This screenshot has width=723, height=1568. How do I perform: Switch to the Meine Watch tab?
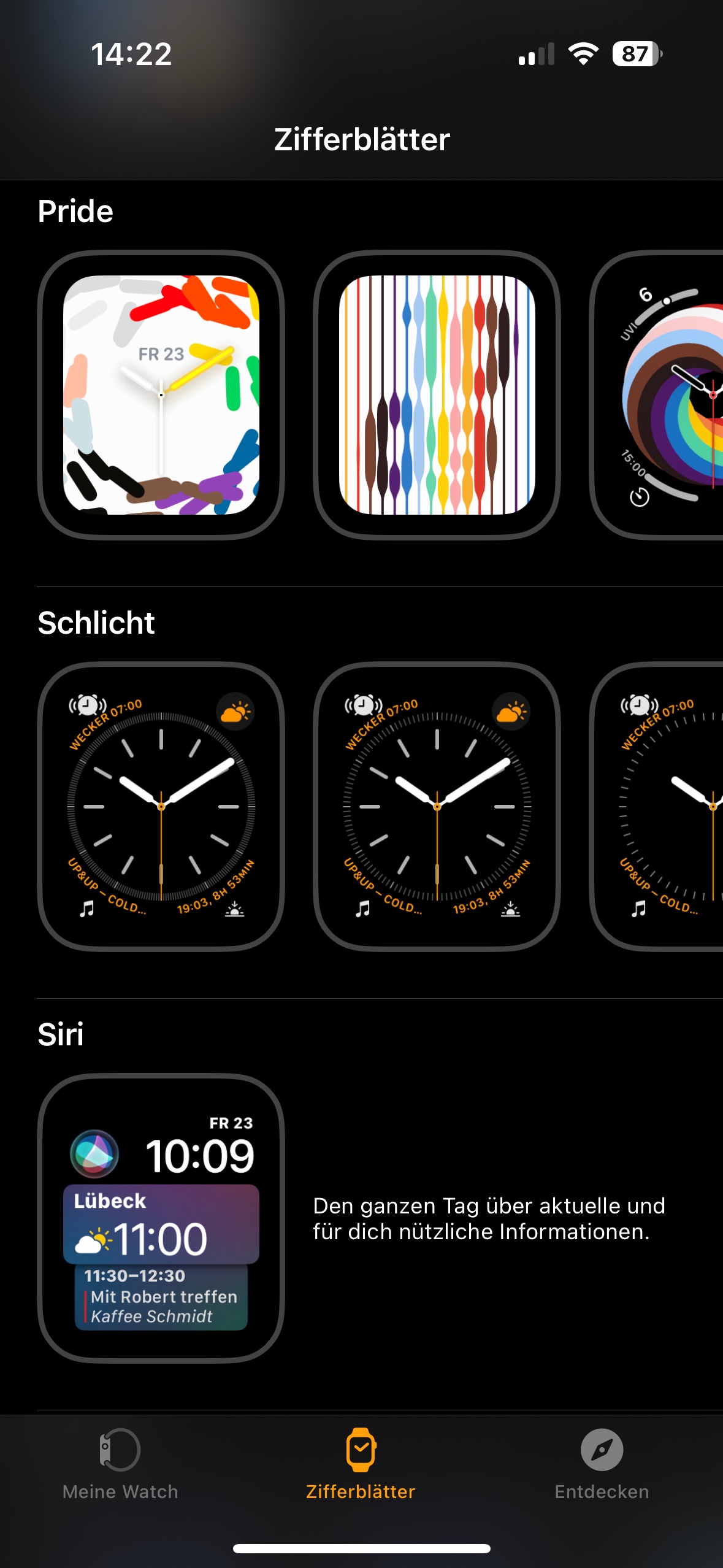(x=120, y=1464)
